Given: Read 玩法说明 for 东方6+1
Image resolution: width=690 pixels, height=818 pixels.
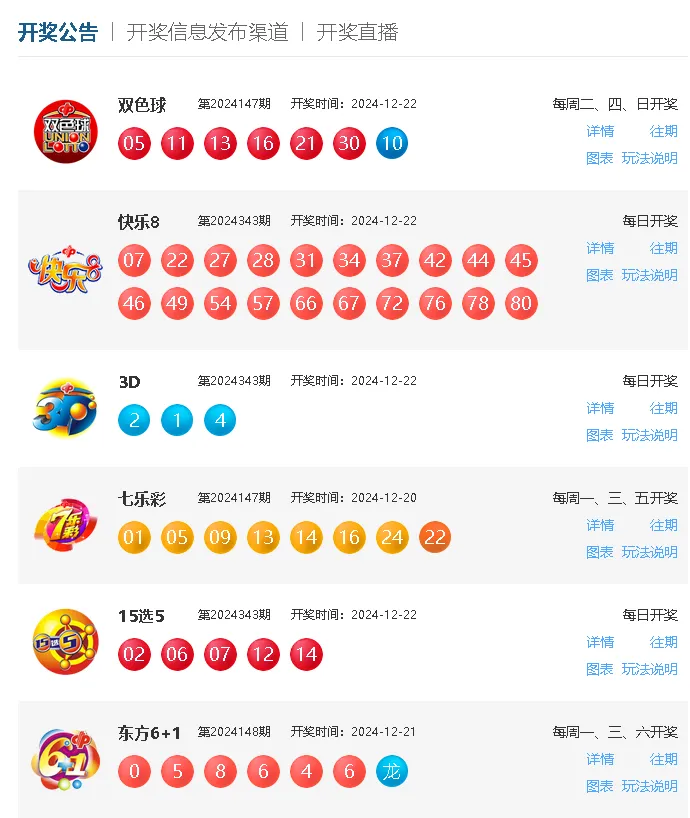Looking at the screenshot, I should point(650,786).
